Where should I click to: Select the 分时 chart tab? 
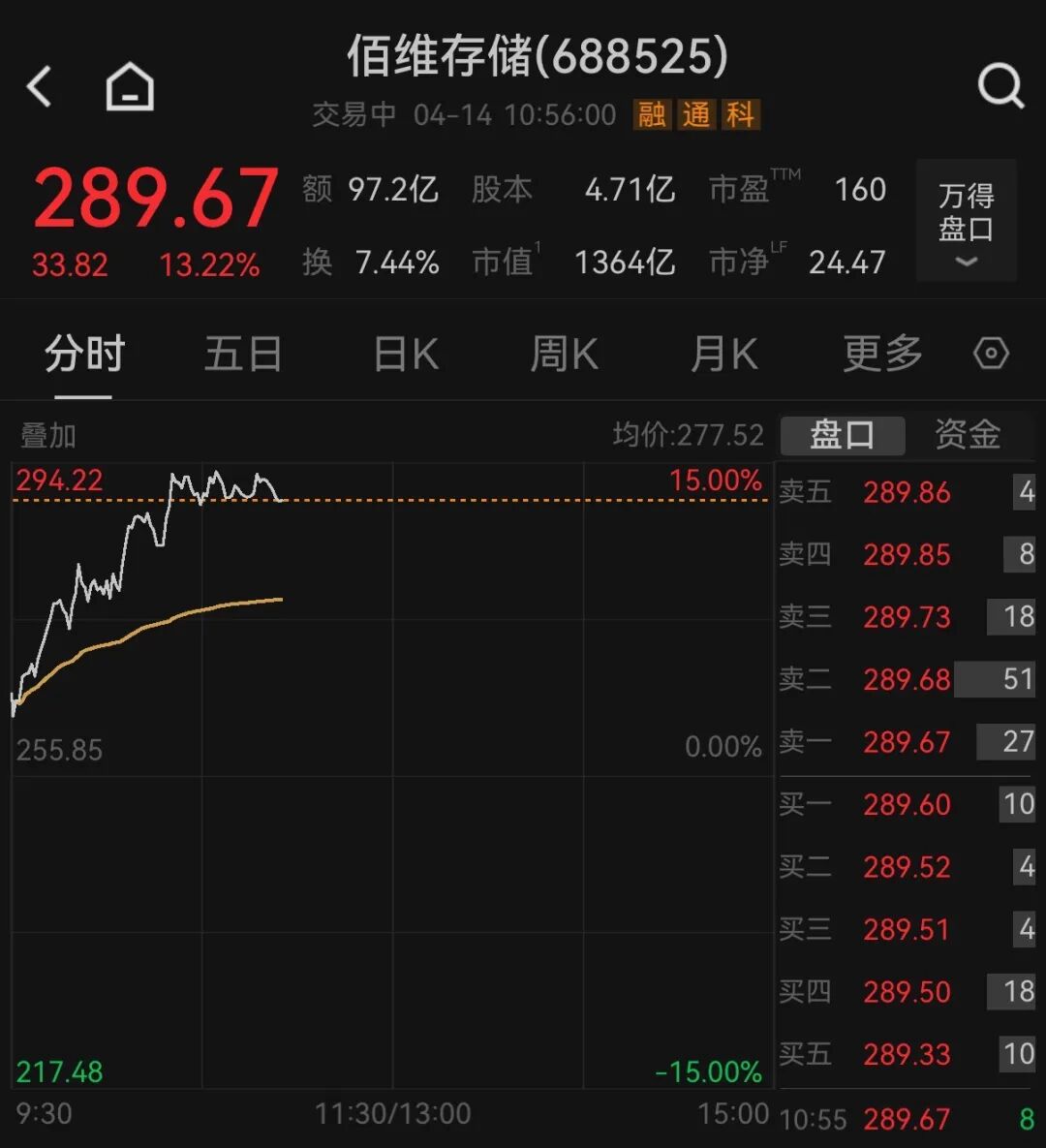[84, 355]
